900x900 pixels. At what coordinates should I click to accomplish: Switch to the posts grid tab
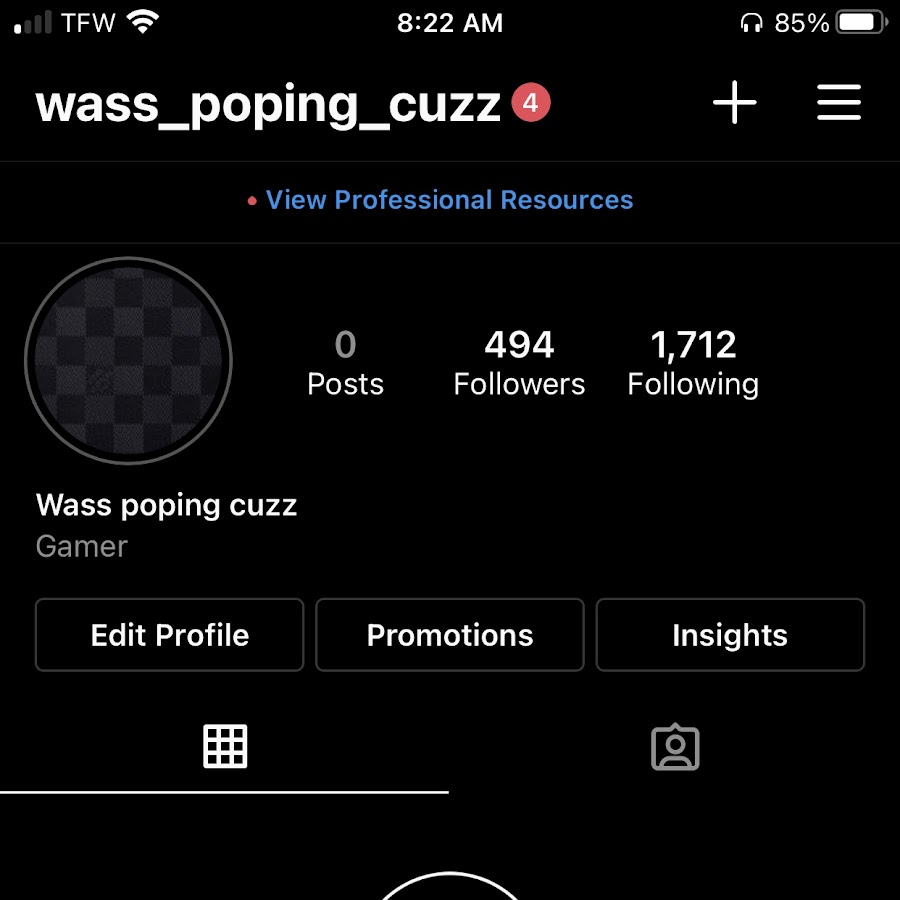[x=225, y=746]
